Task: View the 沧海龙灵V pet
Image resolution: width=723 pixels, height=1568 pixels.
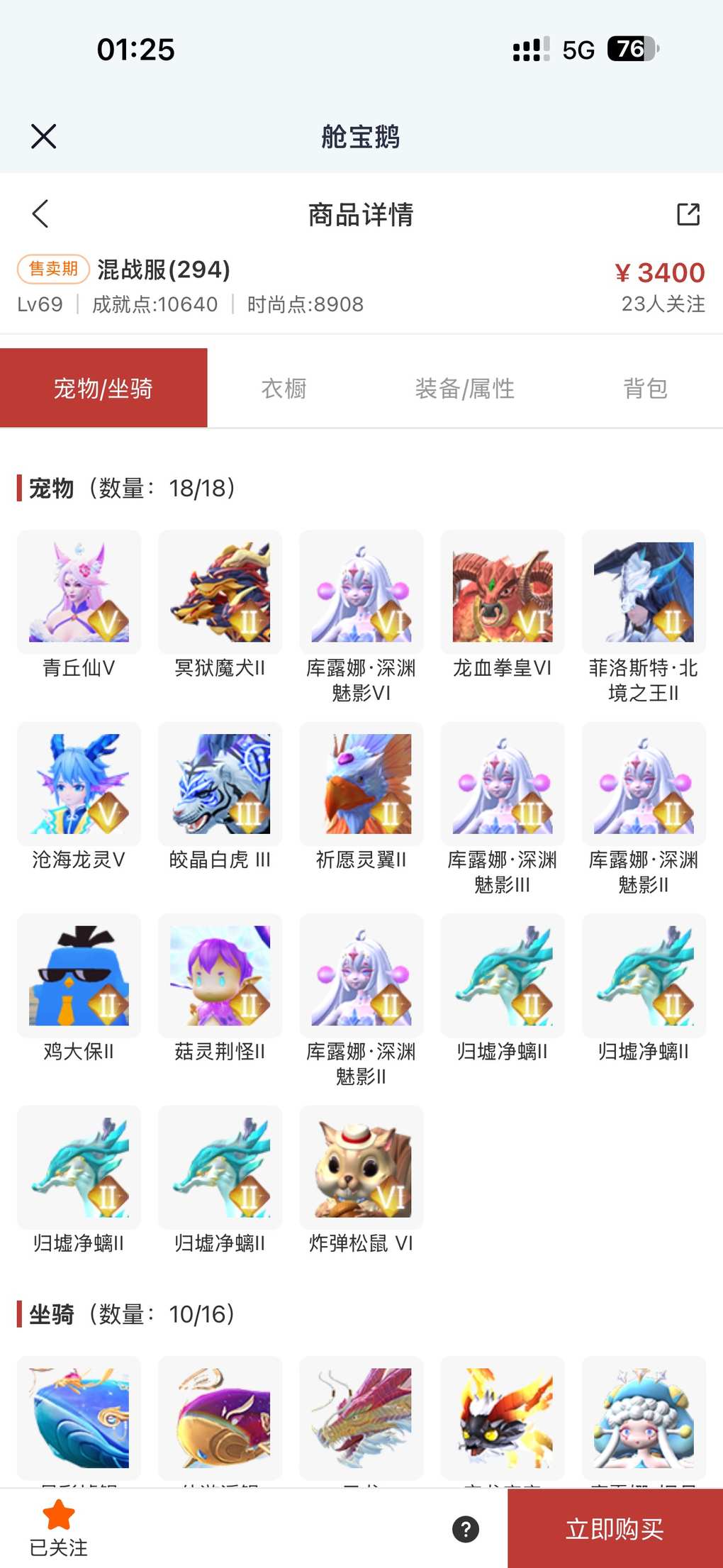Action: click(x=79, y=784)
